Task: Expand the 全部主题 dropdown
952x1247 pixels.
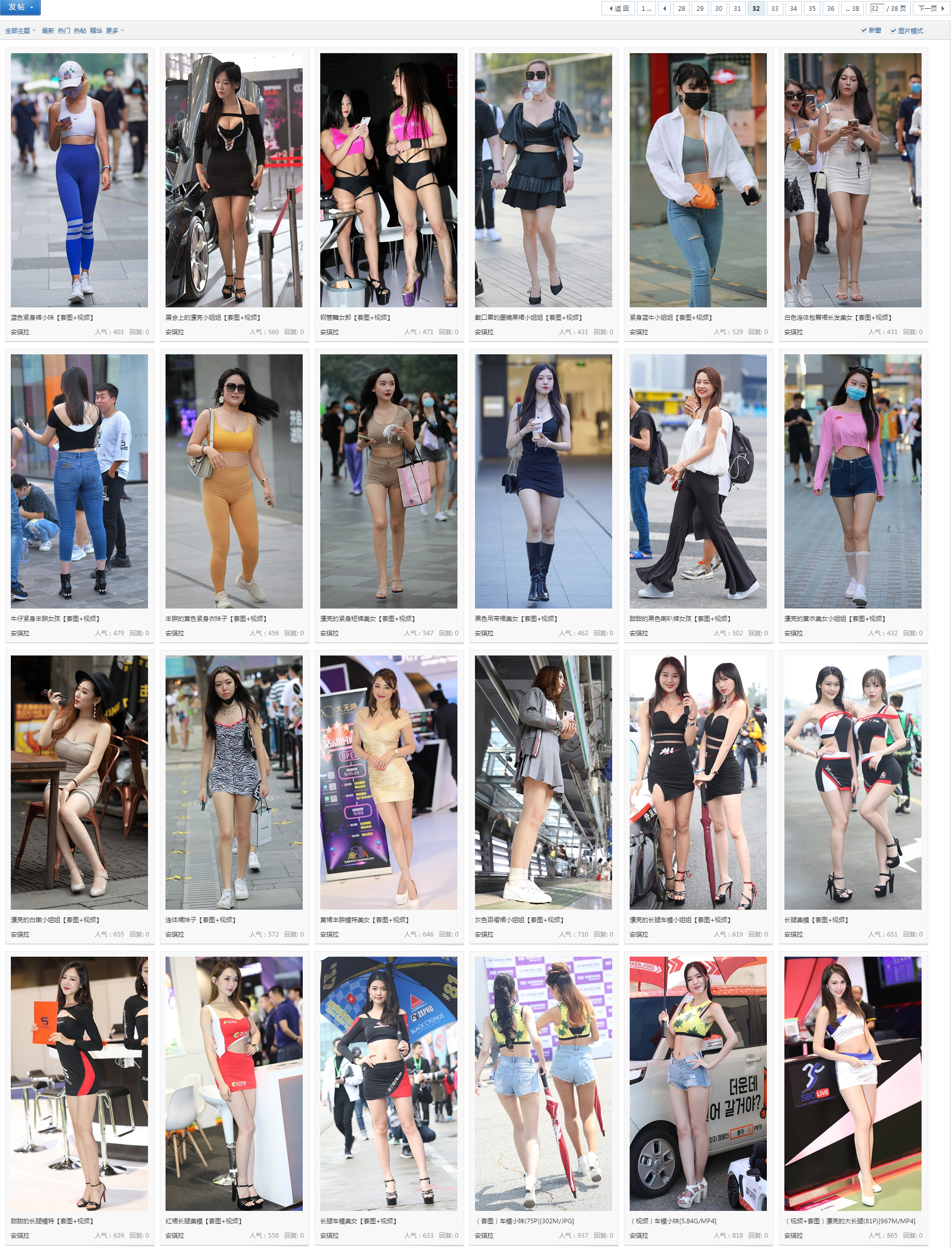Action: (20, 30)
